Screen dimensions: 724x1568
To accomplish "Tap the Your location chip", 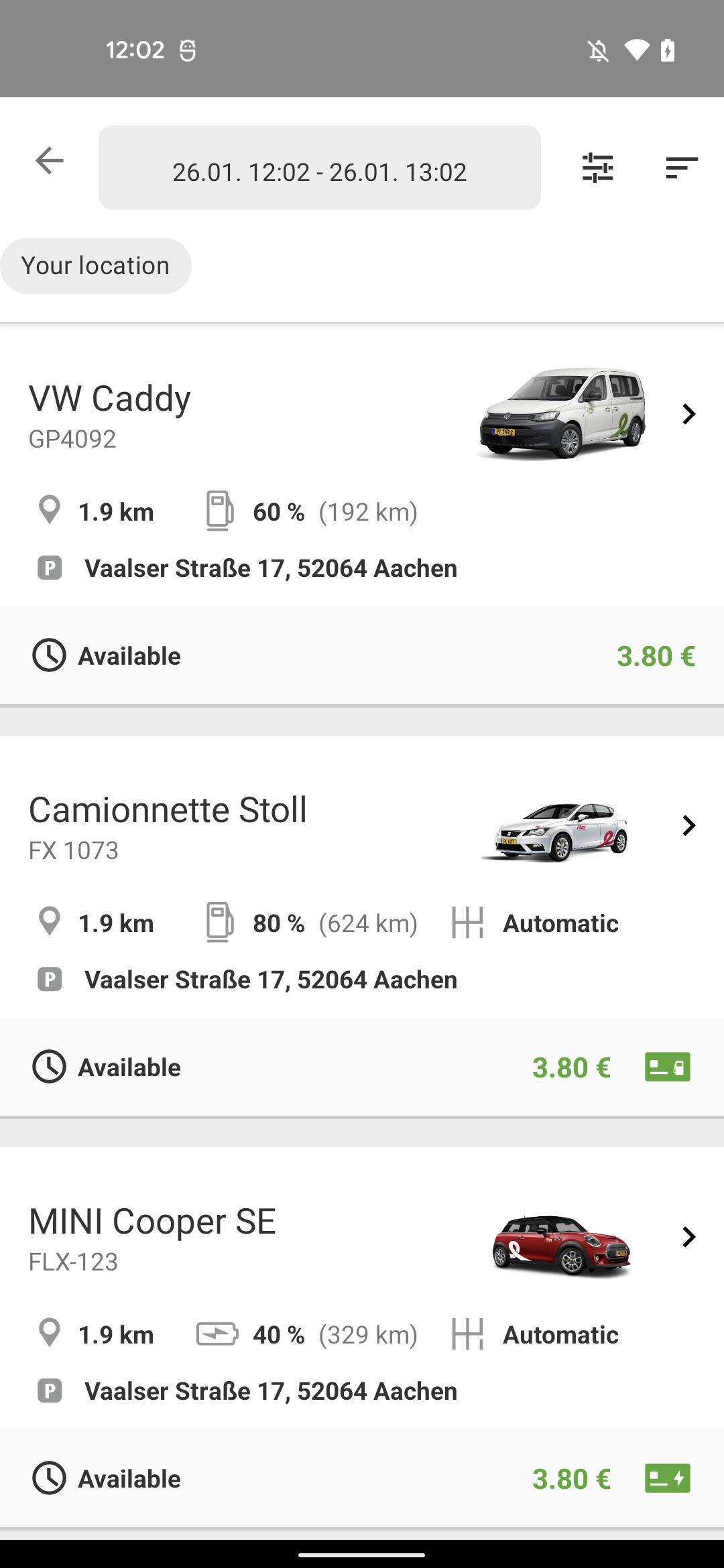I will (x=96, y=266).
